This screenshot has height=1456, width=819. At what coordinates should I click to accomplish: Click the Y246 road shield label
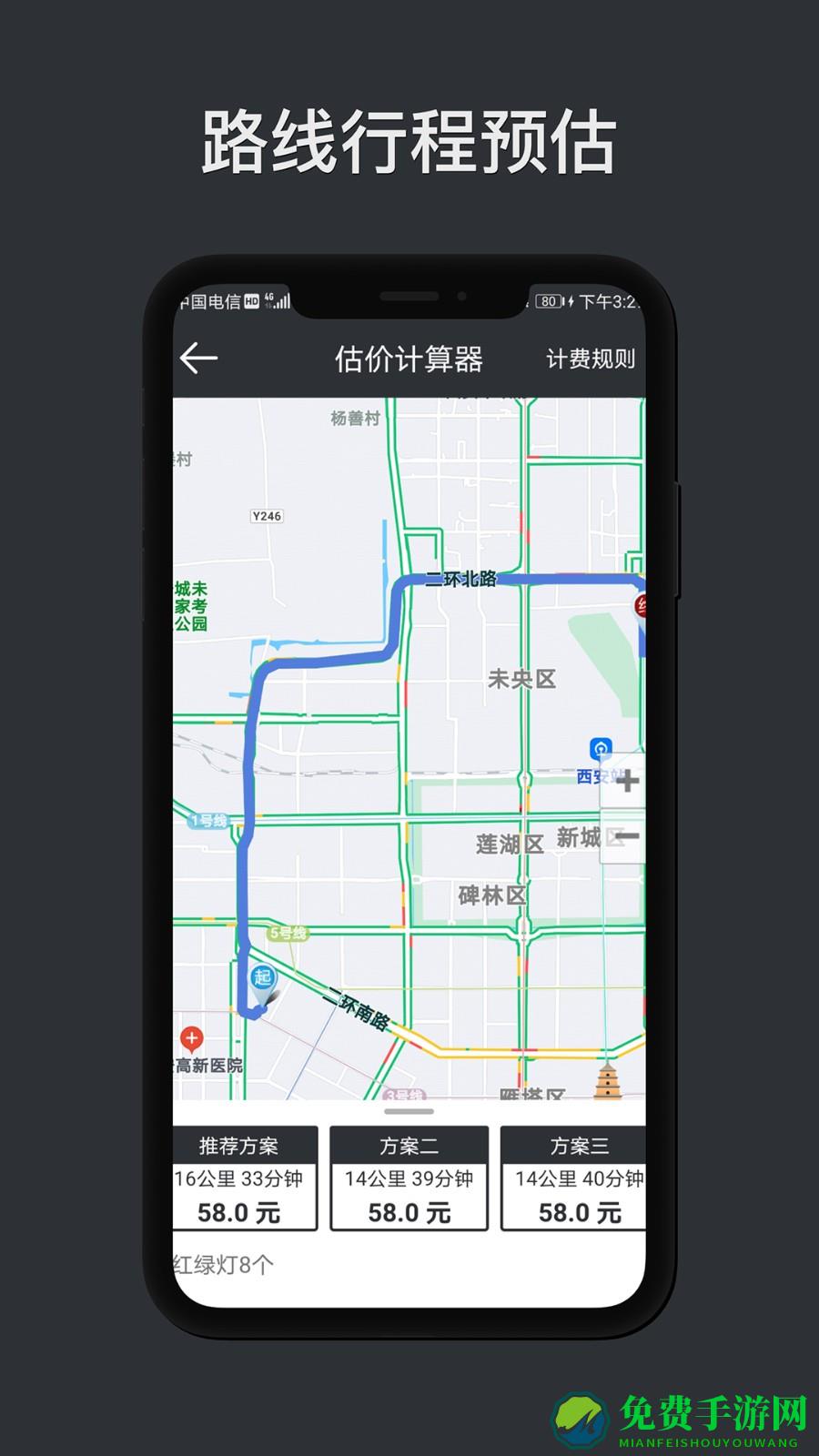coord(267,514)
